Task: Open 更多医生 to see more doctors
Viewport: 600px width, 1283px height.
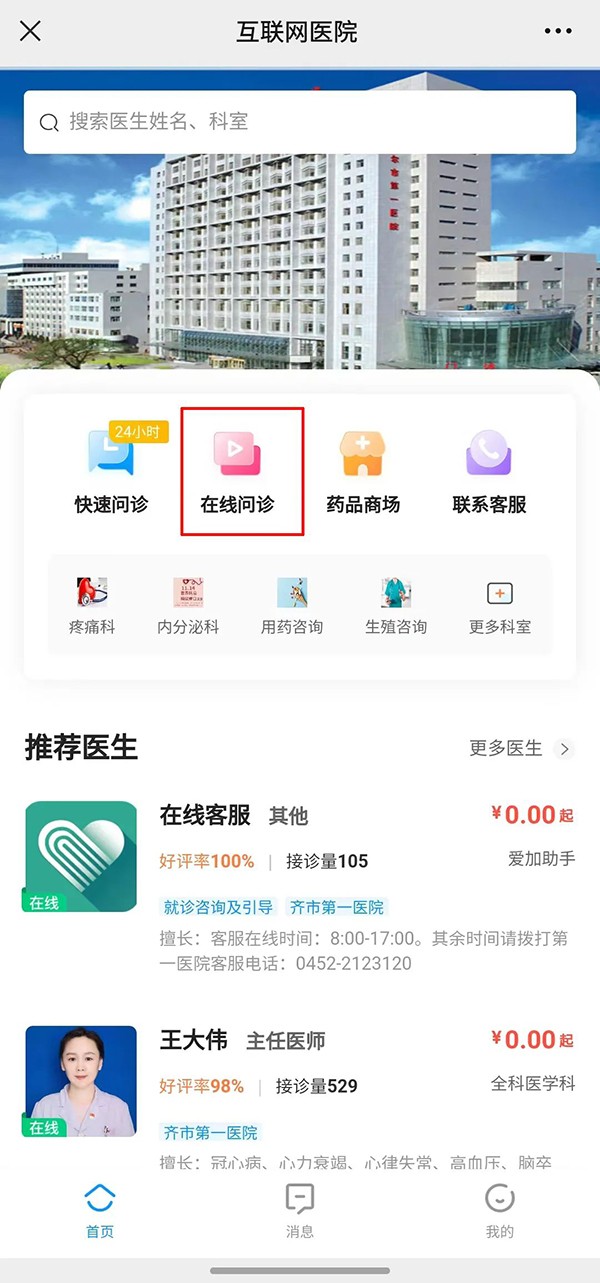Action: click(x=520, y=748)
